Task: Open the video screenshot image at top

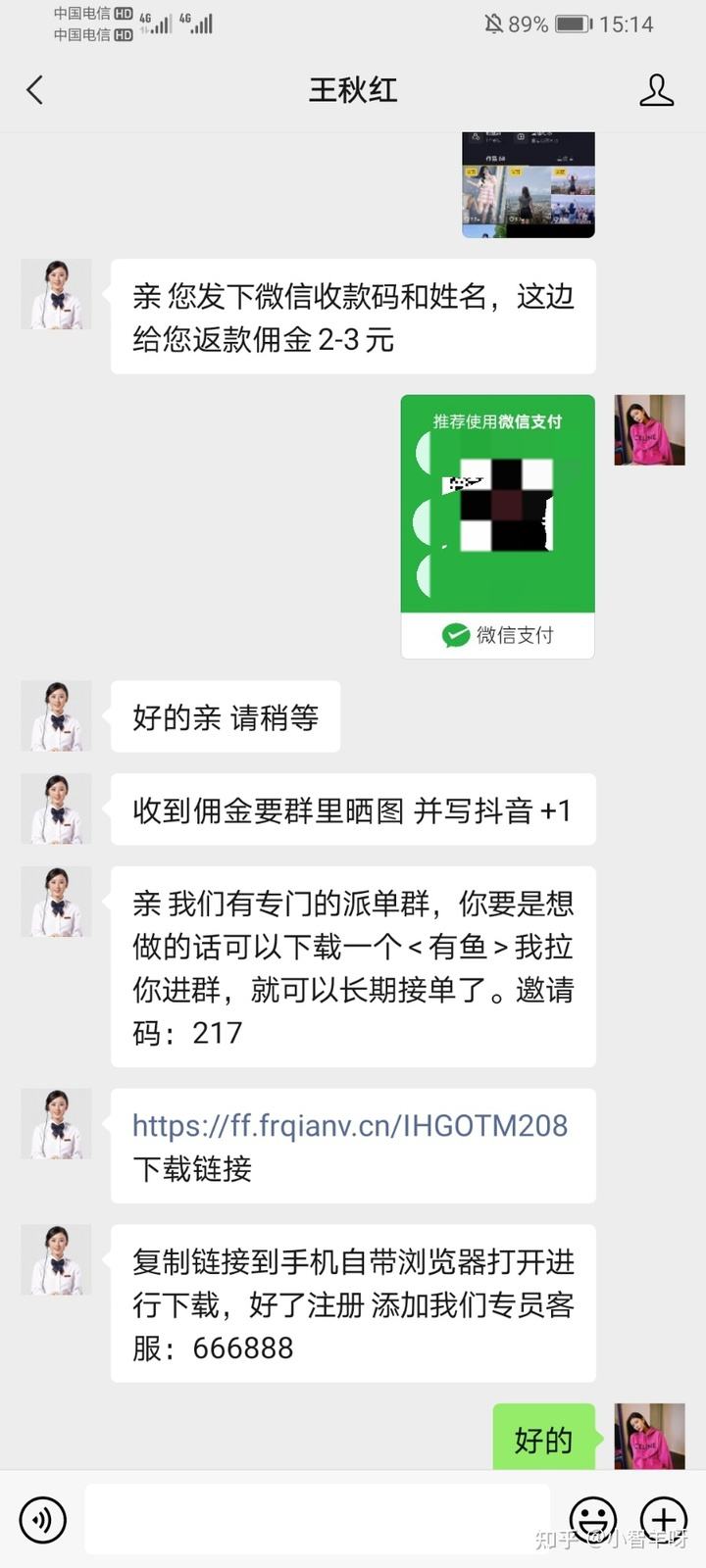Action: point(529,184)
